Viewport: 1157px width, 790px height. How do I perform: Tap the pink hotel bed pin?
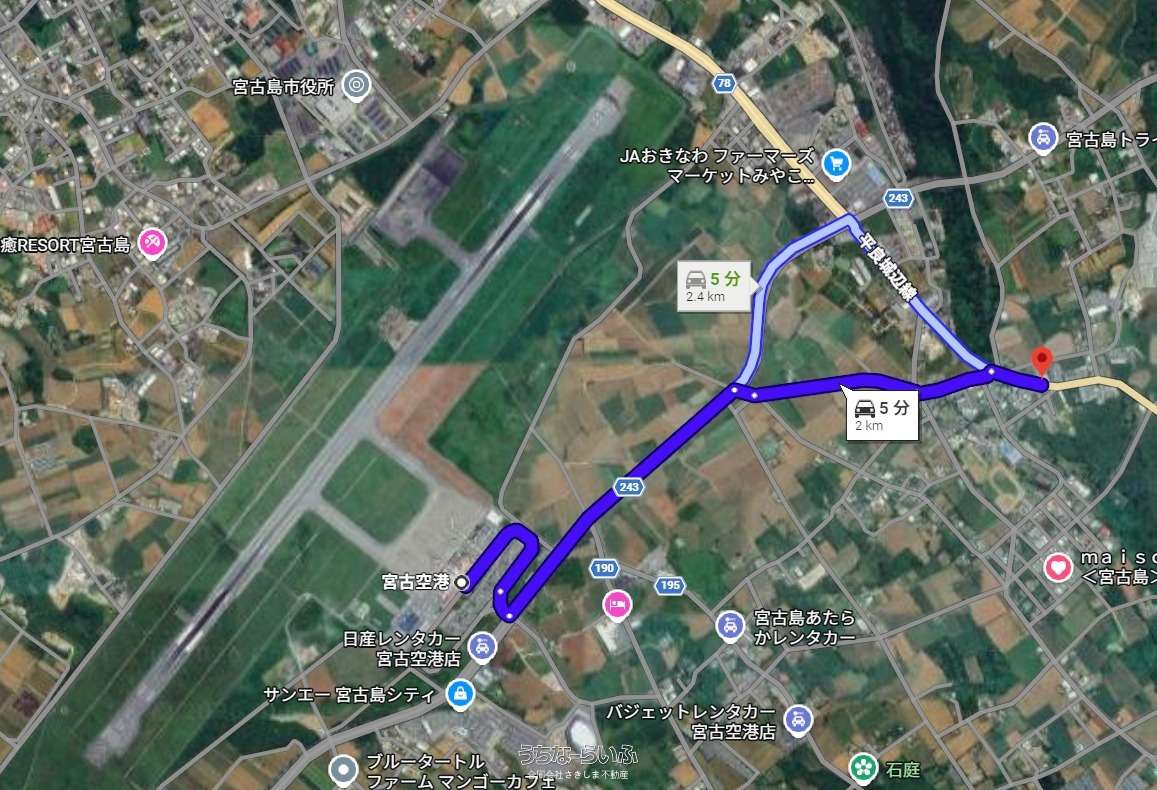[617, 604]
